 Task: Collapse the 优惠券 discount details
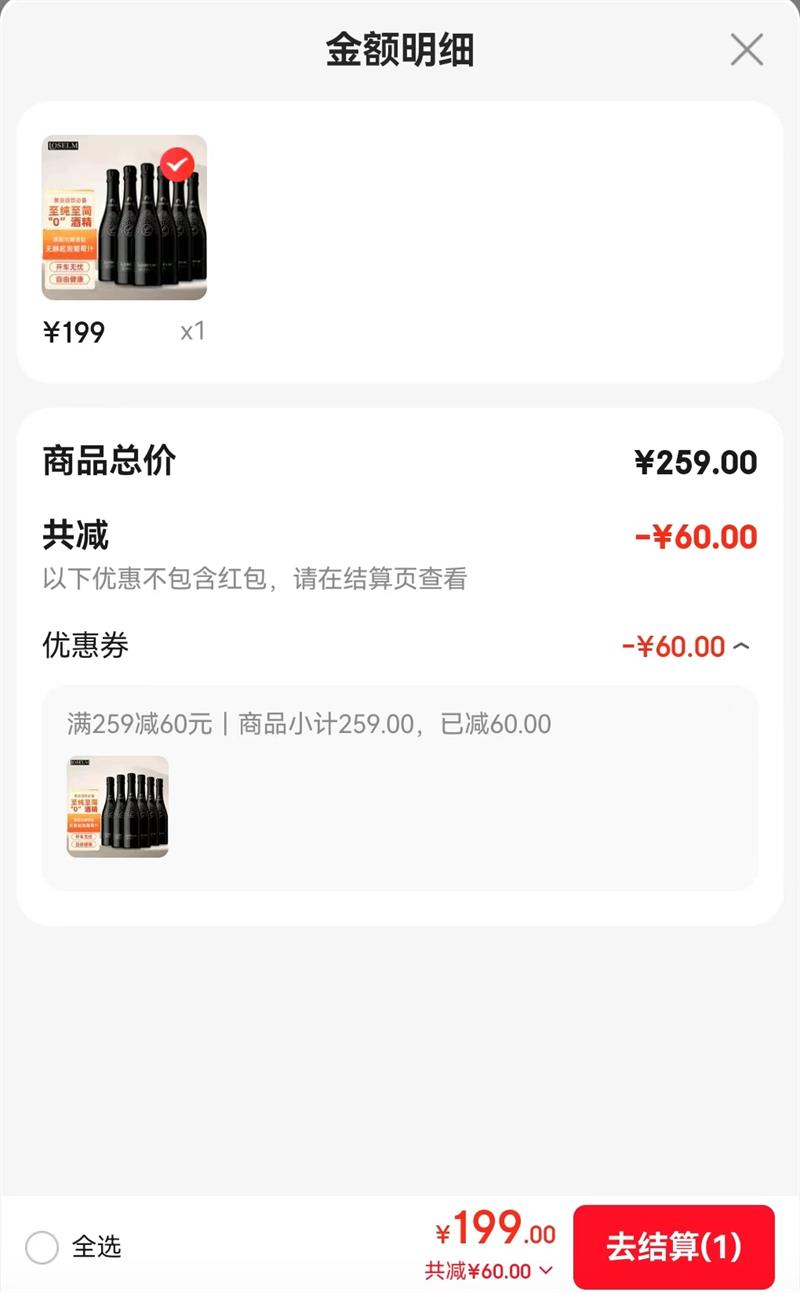741,646
